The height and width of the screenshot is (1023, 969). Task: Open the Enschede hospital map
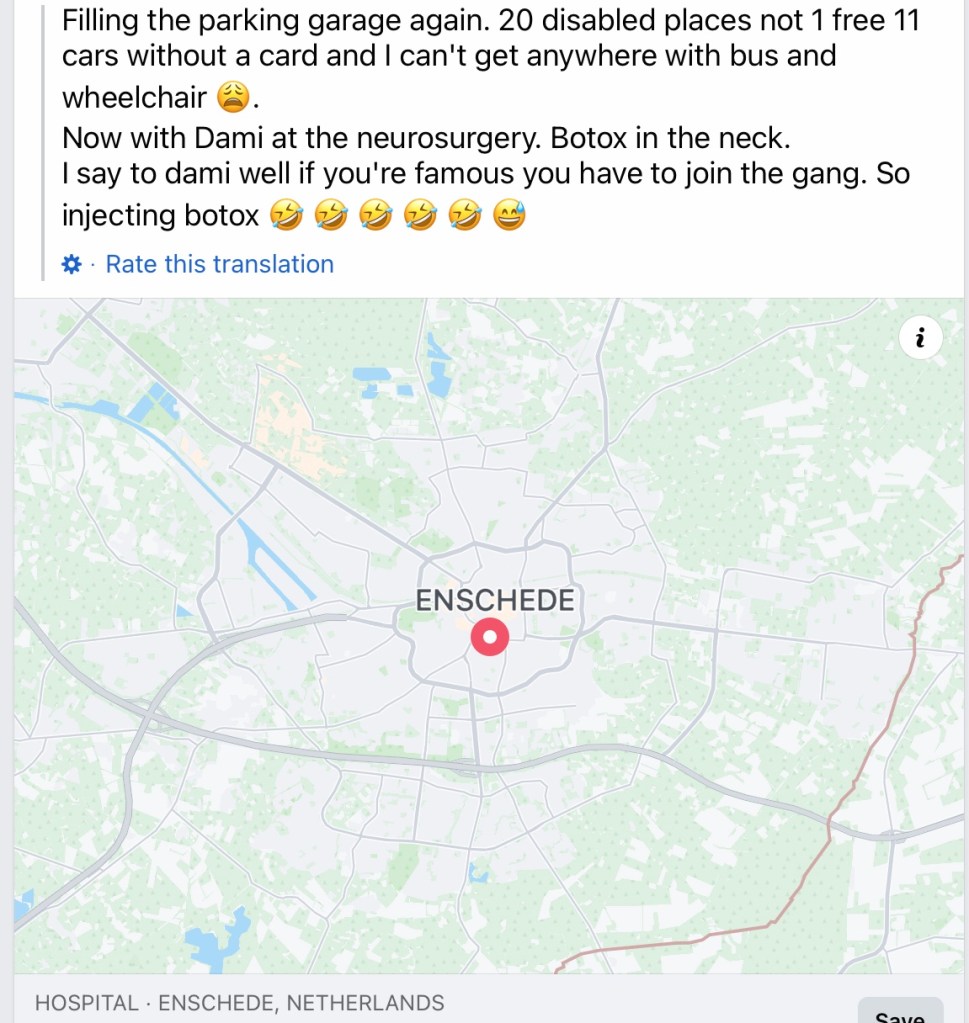click(490, 636)
